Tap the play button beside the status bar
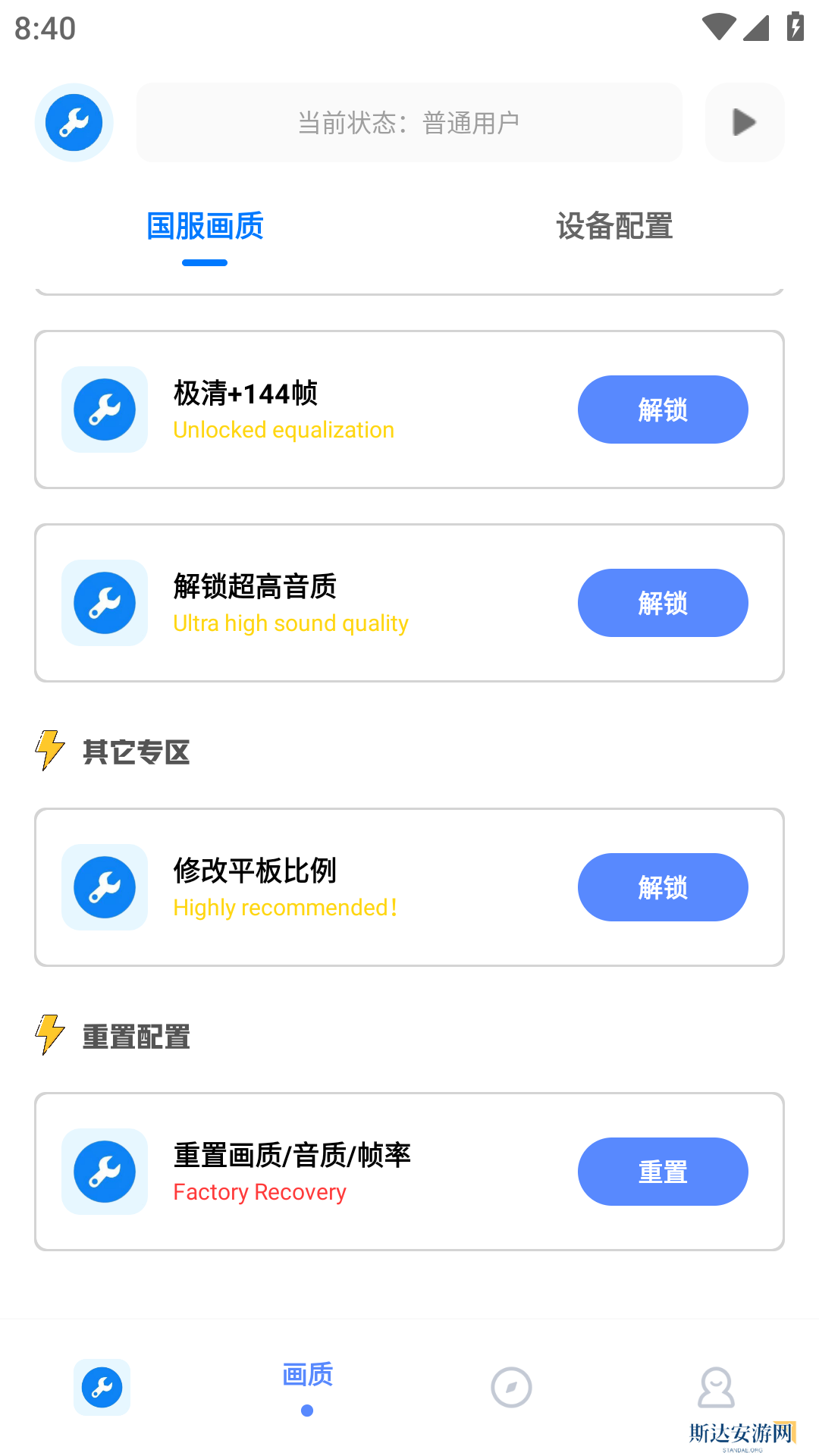The image size is (819, 1456). coord(744,122)
